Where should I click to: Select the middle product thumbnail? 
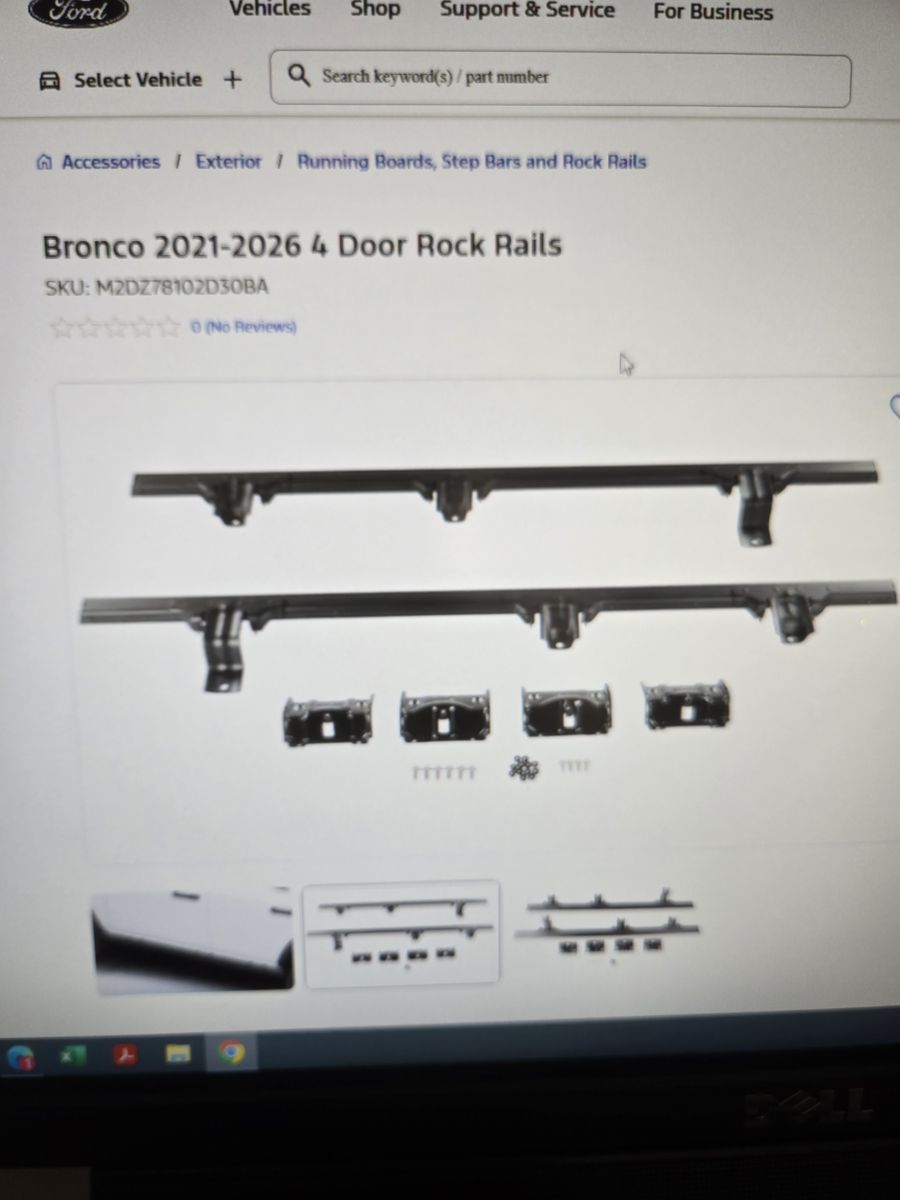[x=401, y=932]
